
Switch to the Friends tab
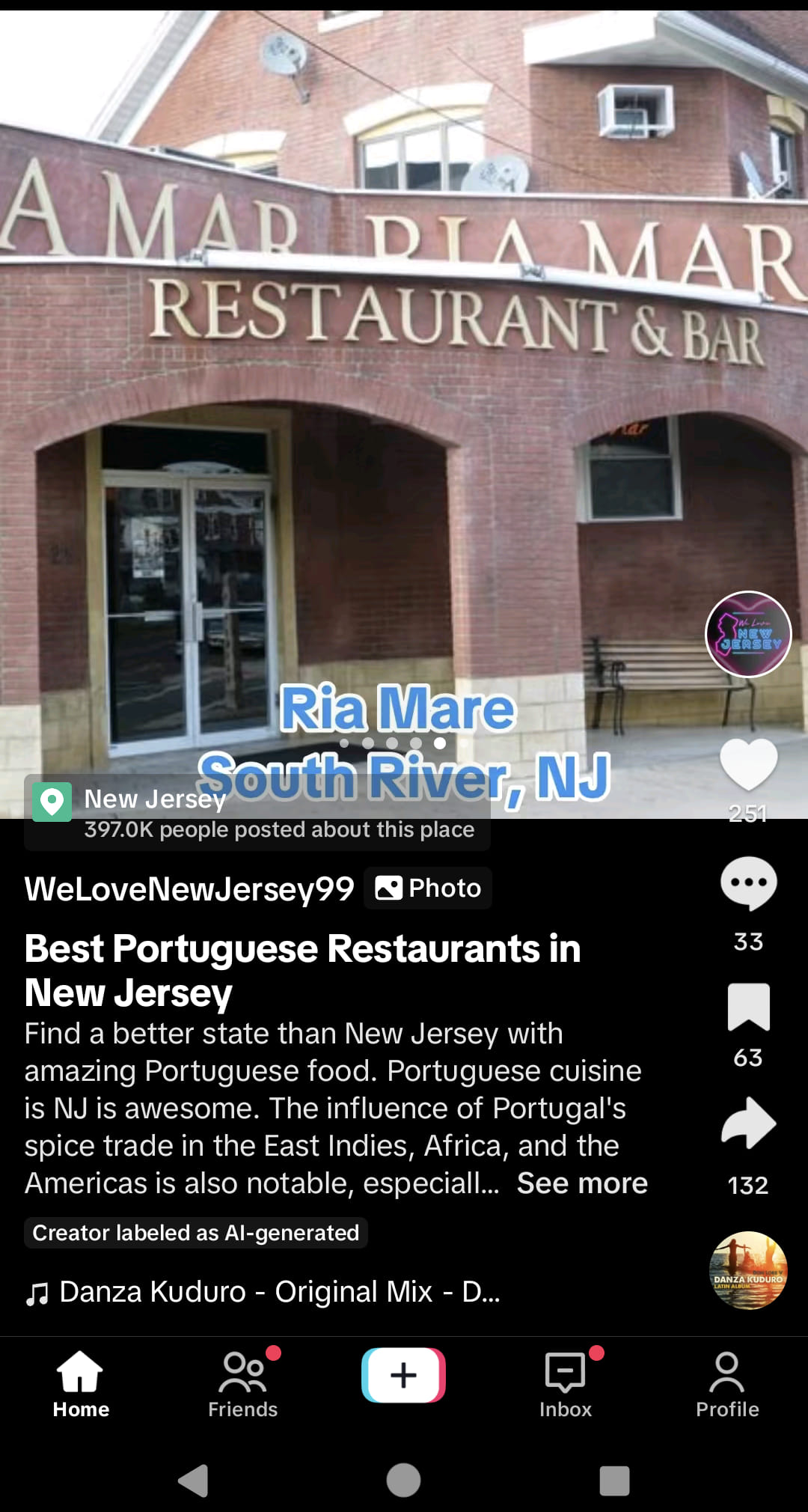[x=242, y=1384]
